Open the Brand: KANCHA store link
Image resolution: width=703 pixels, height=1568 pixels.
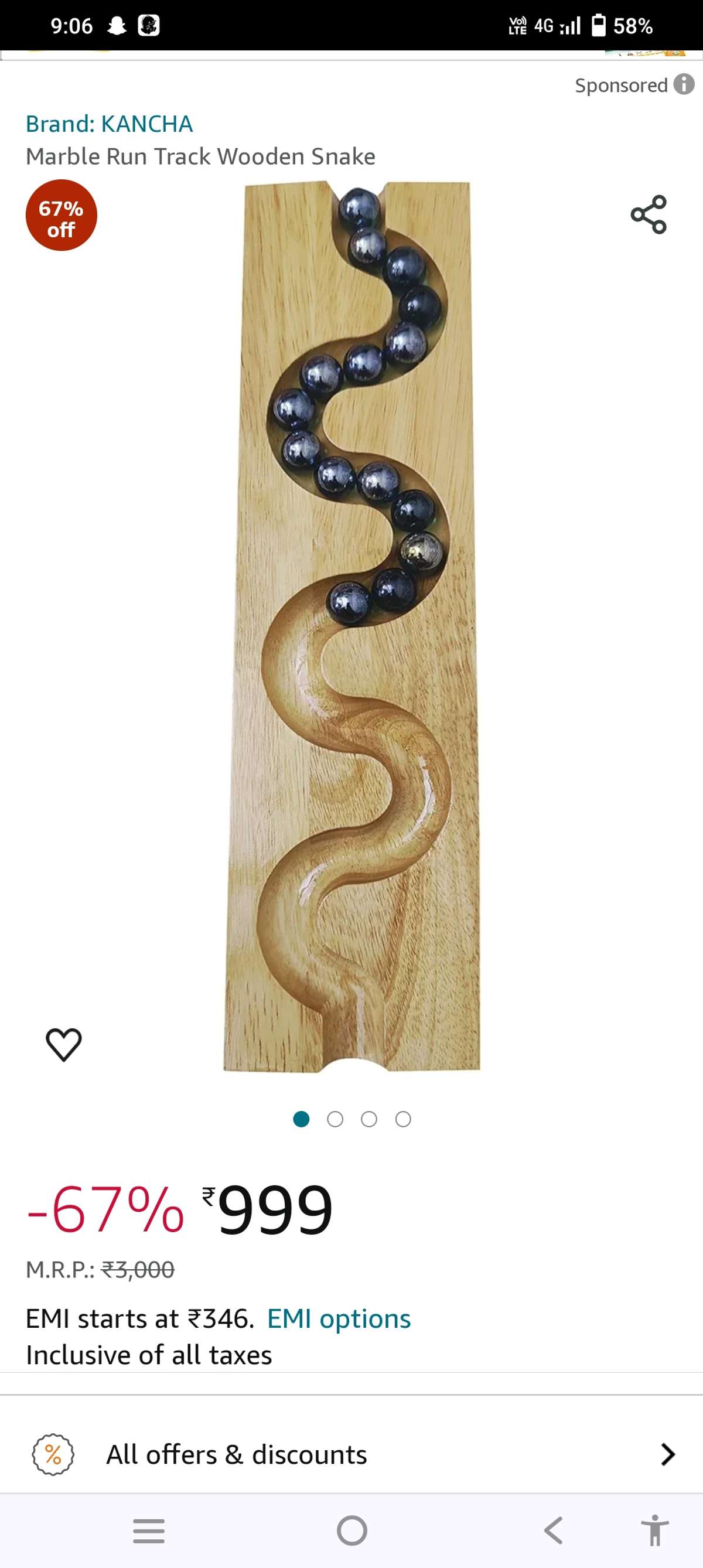[109, 124]
